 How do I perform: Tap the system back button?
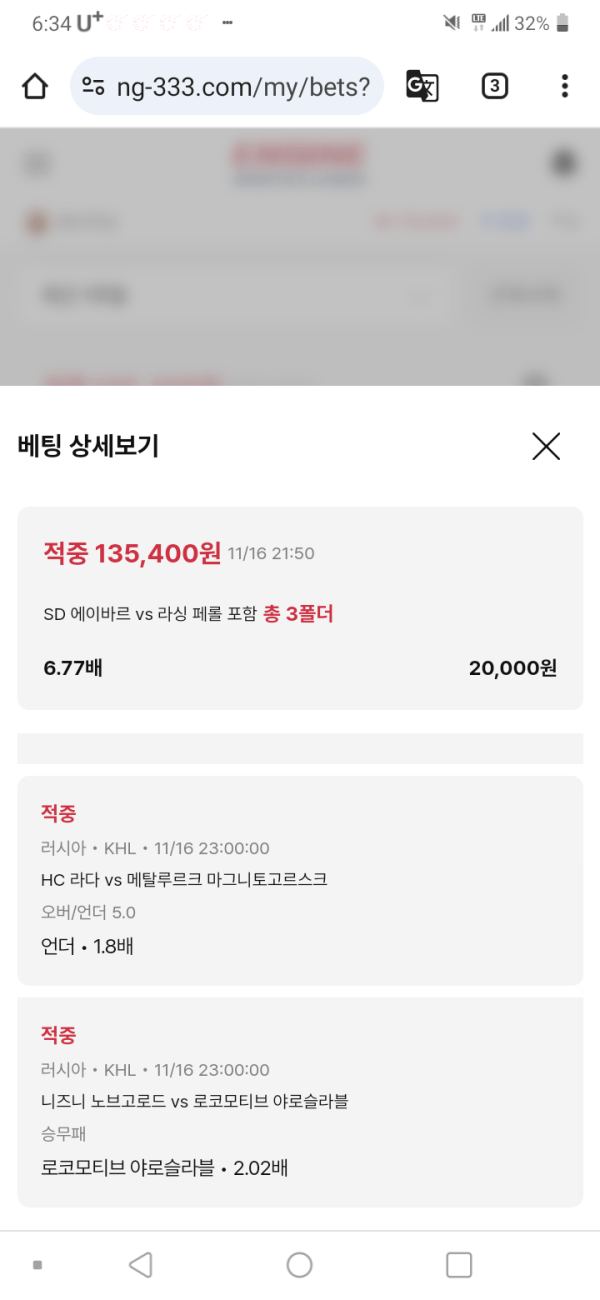coord(140,1265)
